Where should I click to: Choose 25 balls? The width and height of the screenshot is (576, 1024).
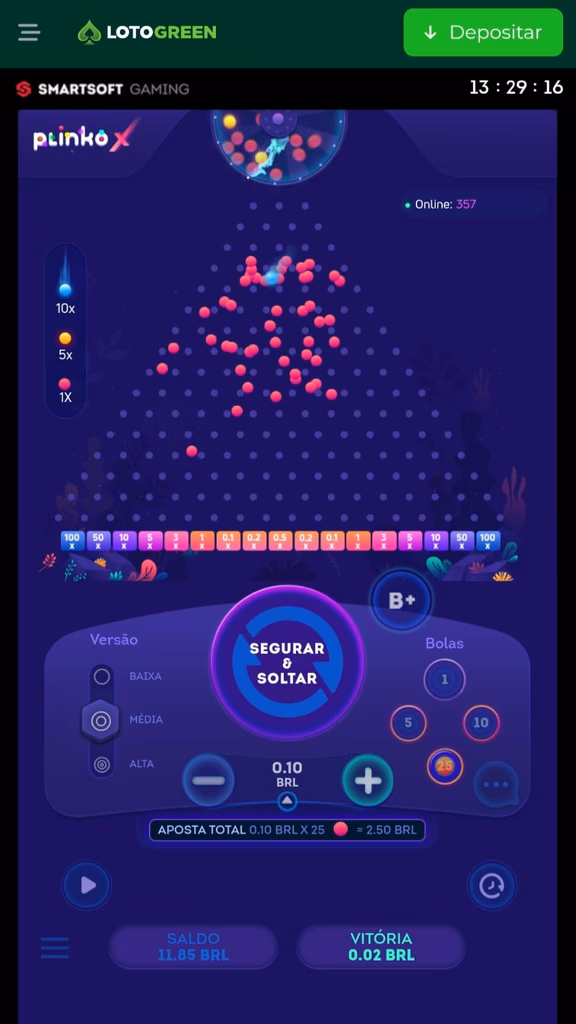tap(445, 766)
